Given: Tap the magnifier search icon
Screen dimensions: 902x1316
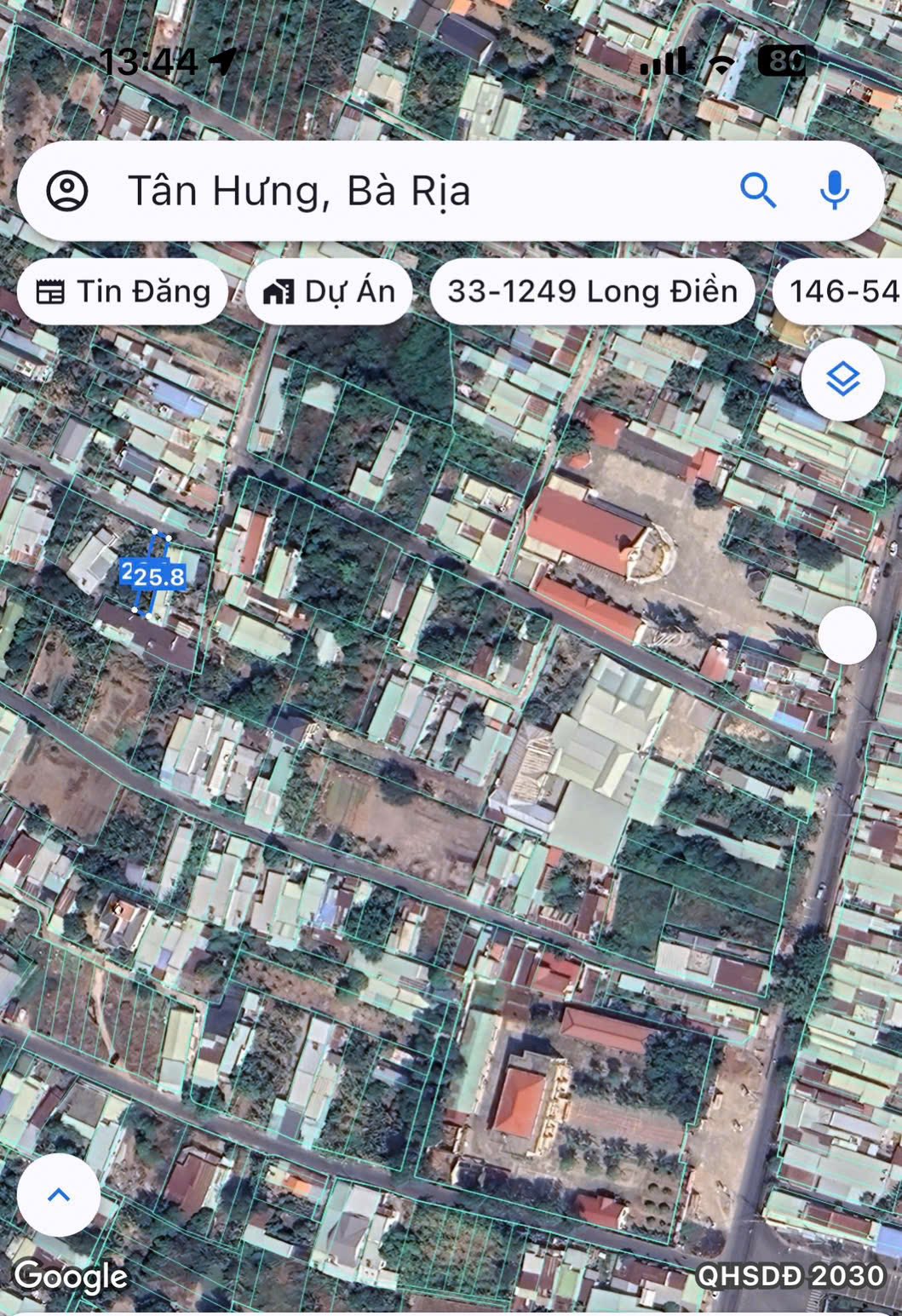Looking at the screenshot, I should 757,191.
